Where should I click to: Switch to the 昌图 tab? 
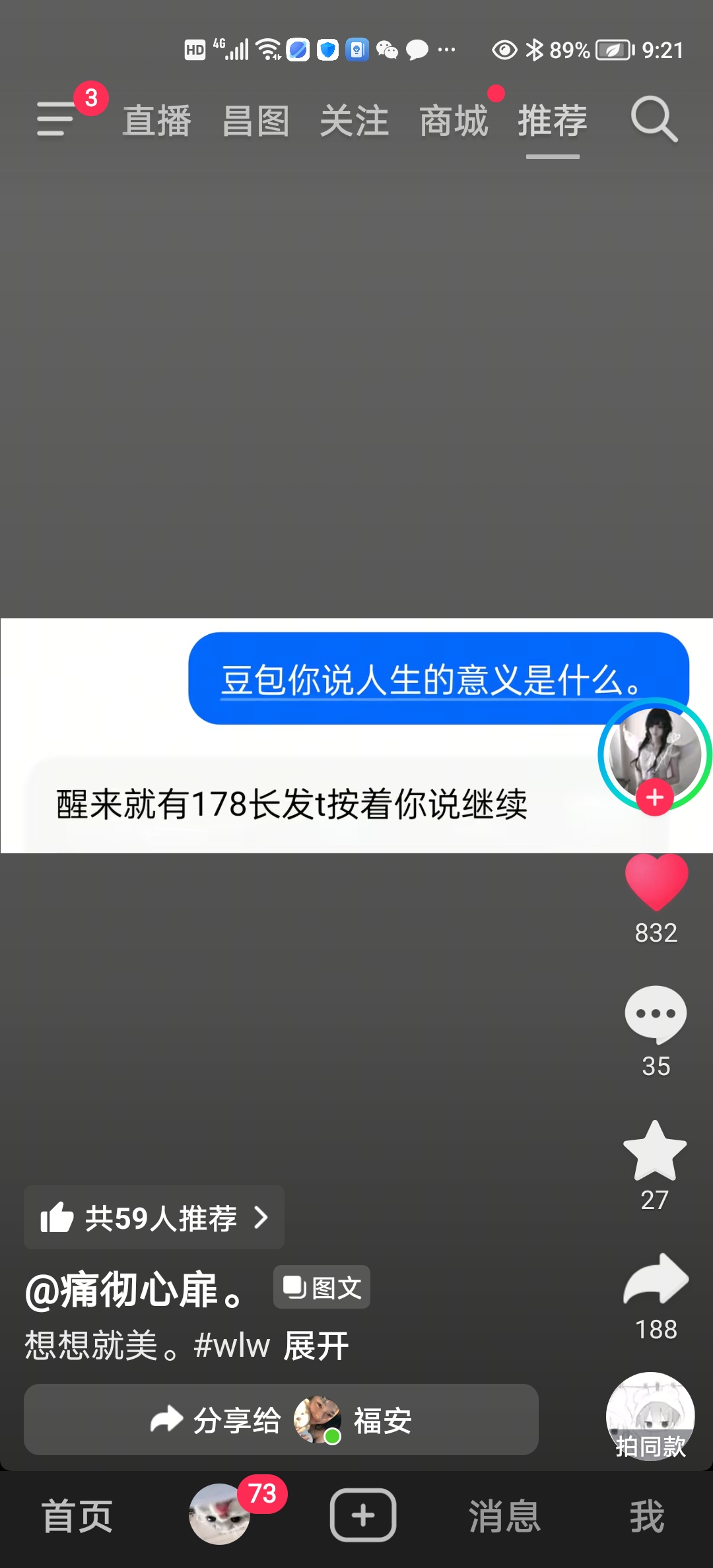[x=256, y=121]
